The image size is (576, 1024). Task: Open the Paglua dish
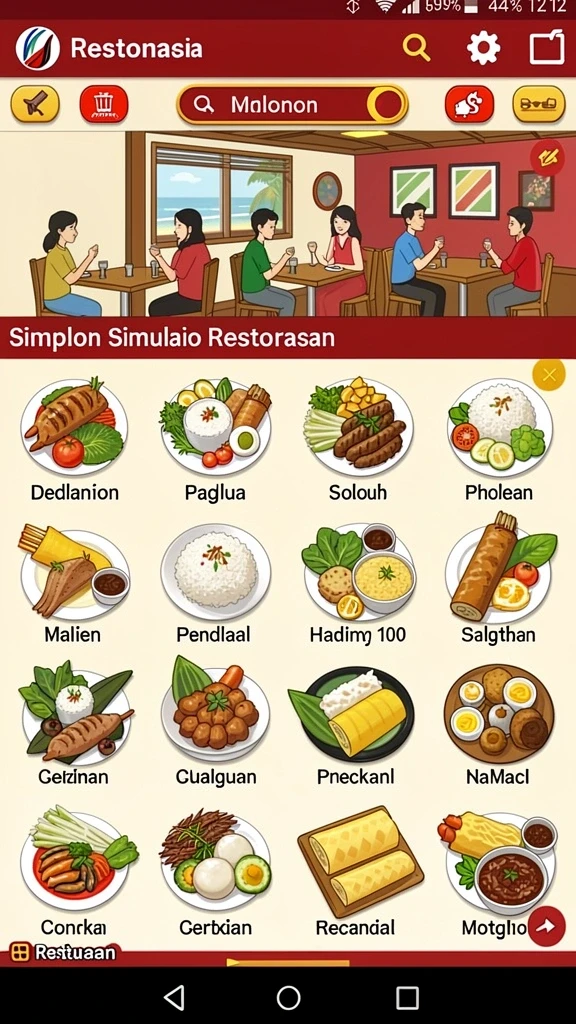point(216,440)
